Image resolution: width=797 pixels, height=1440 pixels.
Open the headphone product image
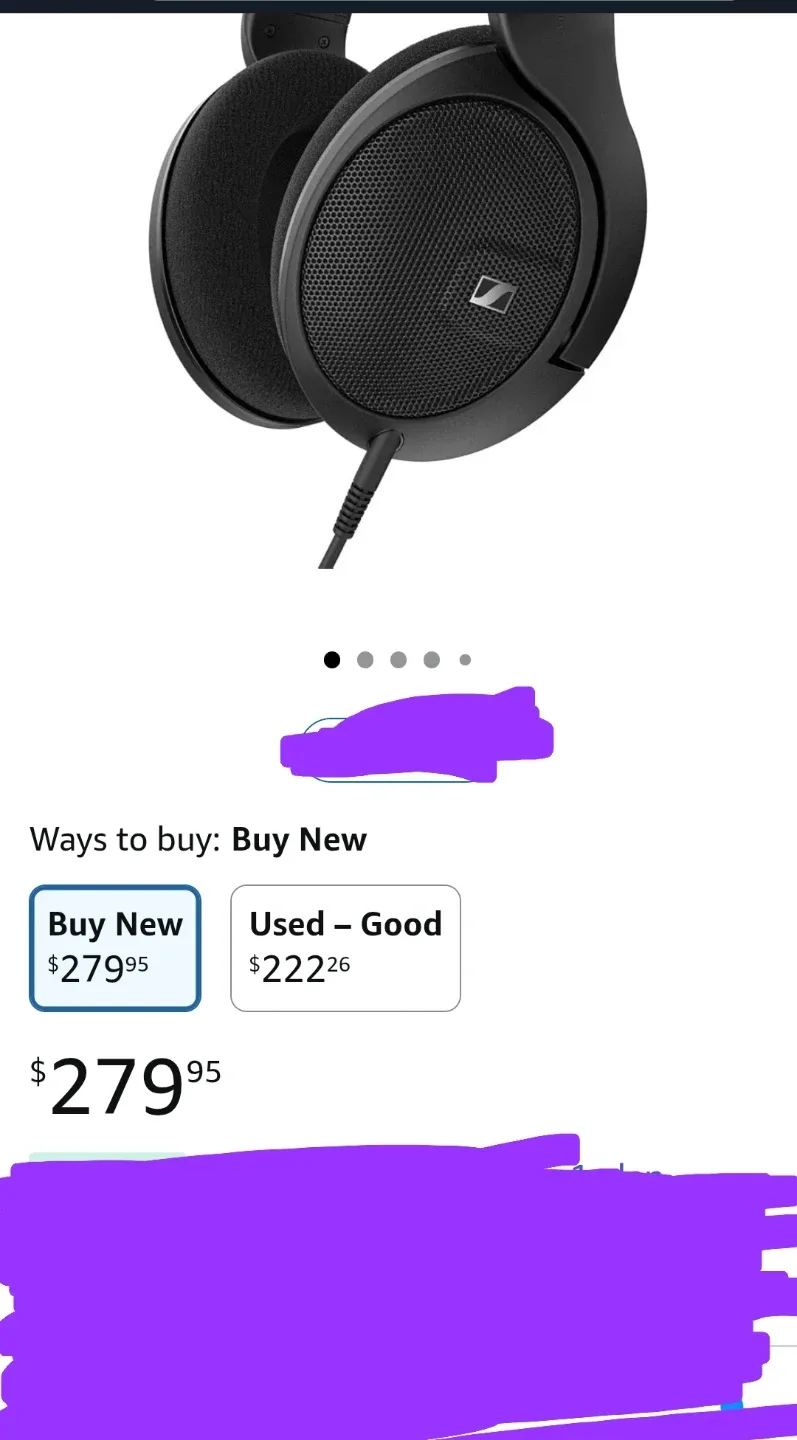[400, 290]
